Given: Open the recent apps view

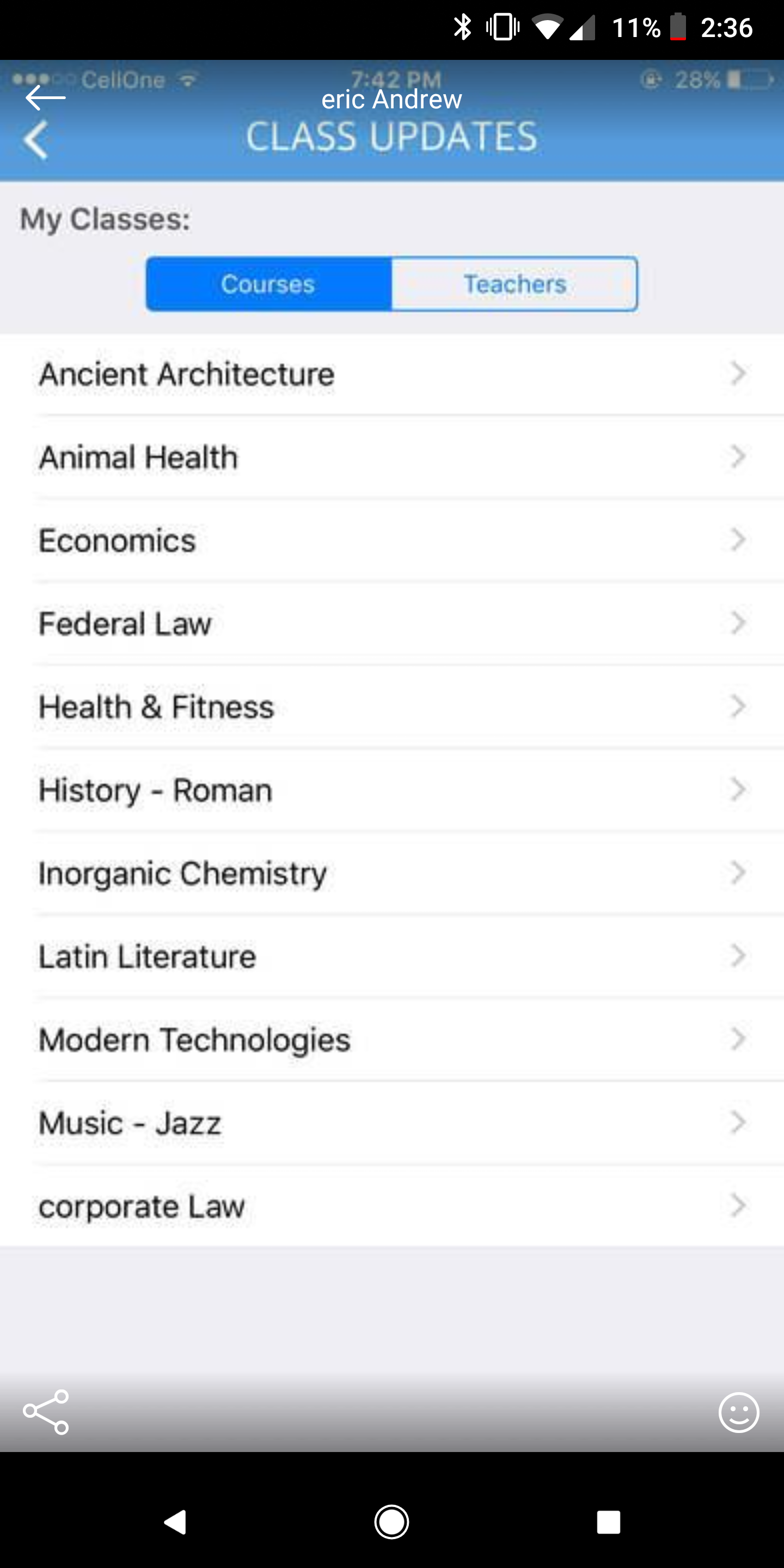Looking at the screenshot, I should 608,1522.
